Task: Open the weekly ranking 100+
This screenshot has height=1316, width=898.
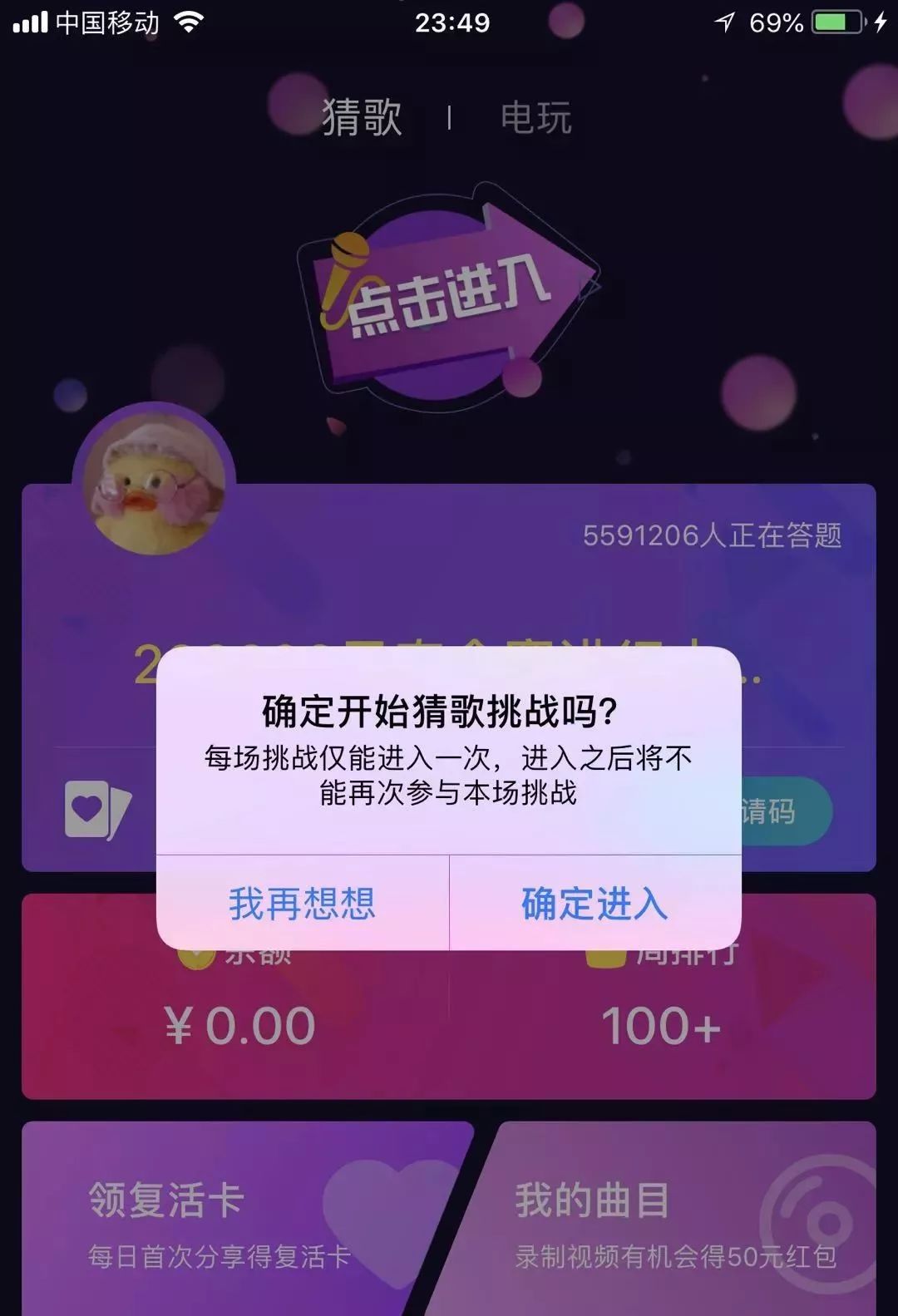Action: (661, 1024)
